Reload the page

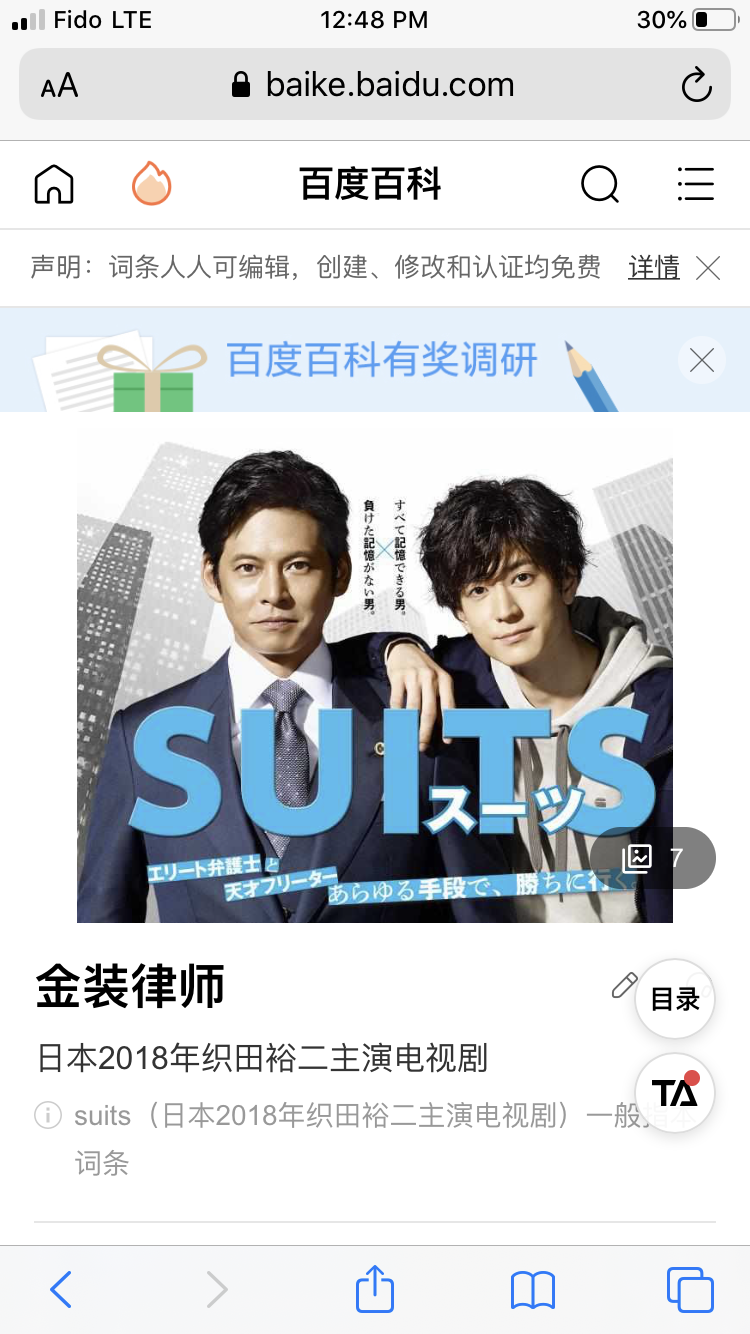(x=696, y=85)
